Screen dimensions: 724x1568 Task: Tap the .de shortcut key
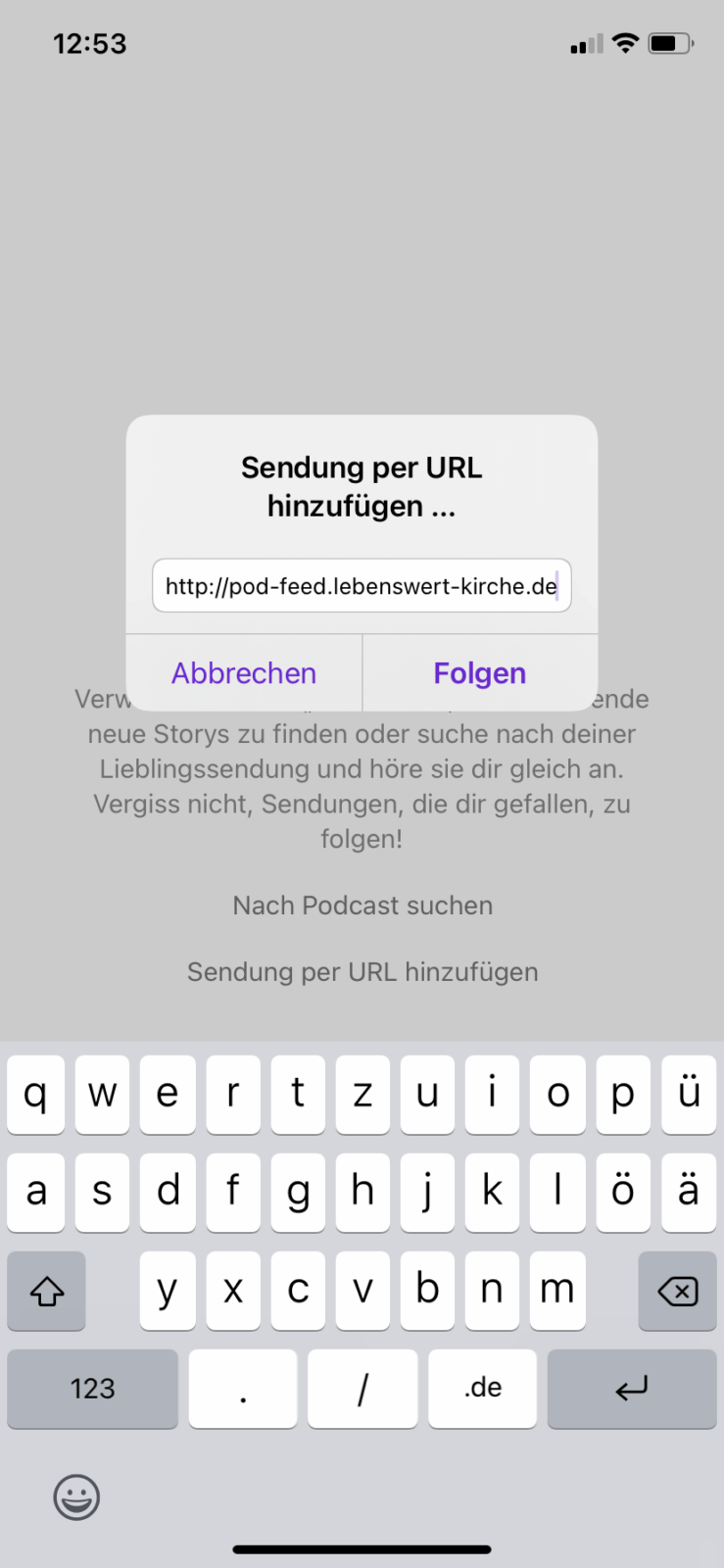click(482, 1388)
